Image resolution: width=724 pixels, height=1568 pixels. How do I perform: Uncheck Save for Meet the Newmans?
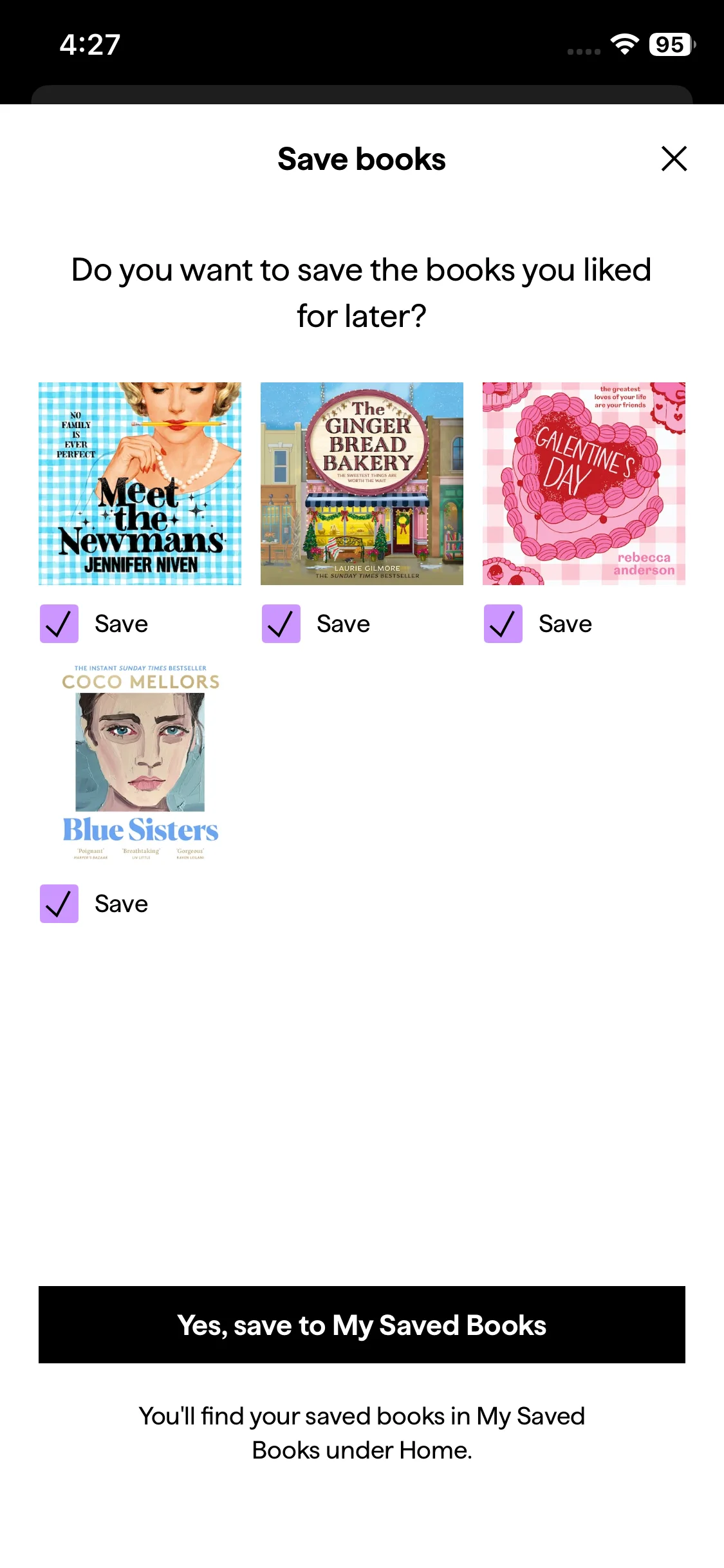59,624
